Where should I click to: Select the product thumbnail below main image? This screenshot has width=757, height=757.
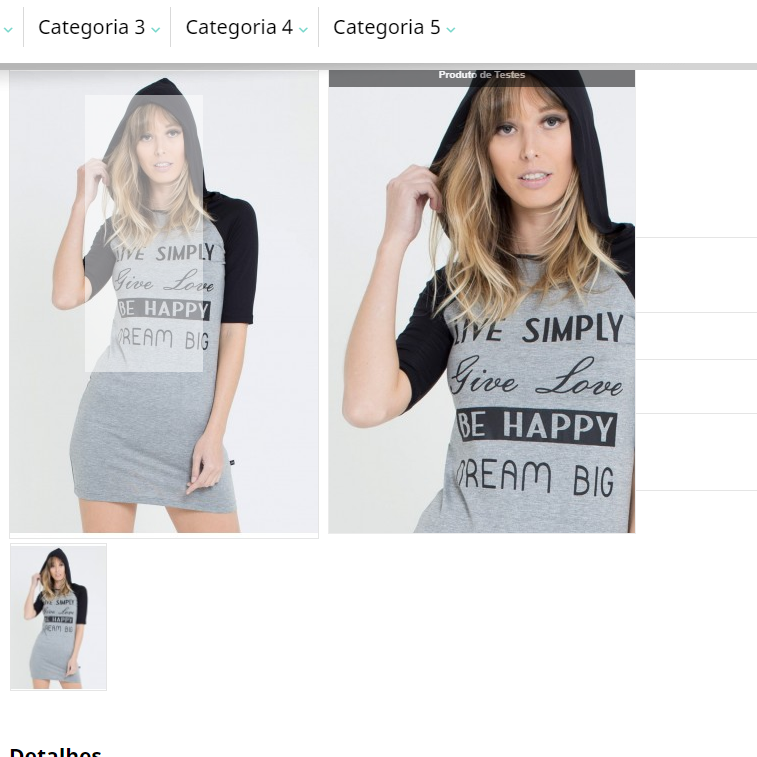click(58, 617)
